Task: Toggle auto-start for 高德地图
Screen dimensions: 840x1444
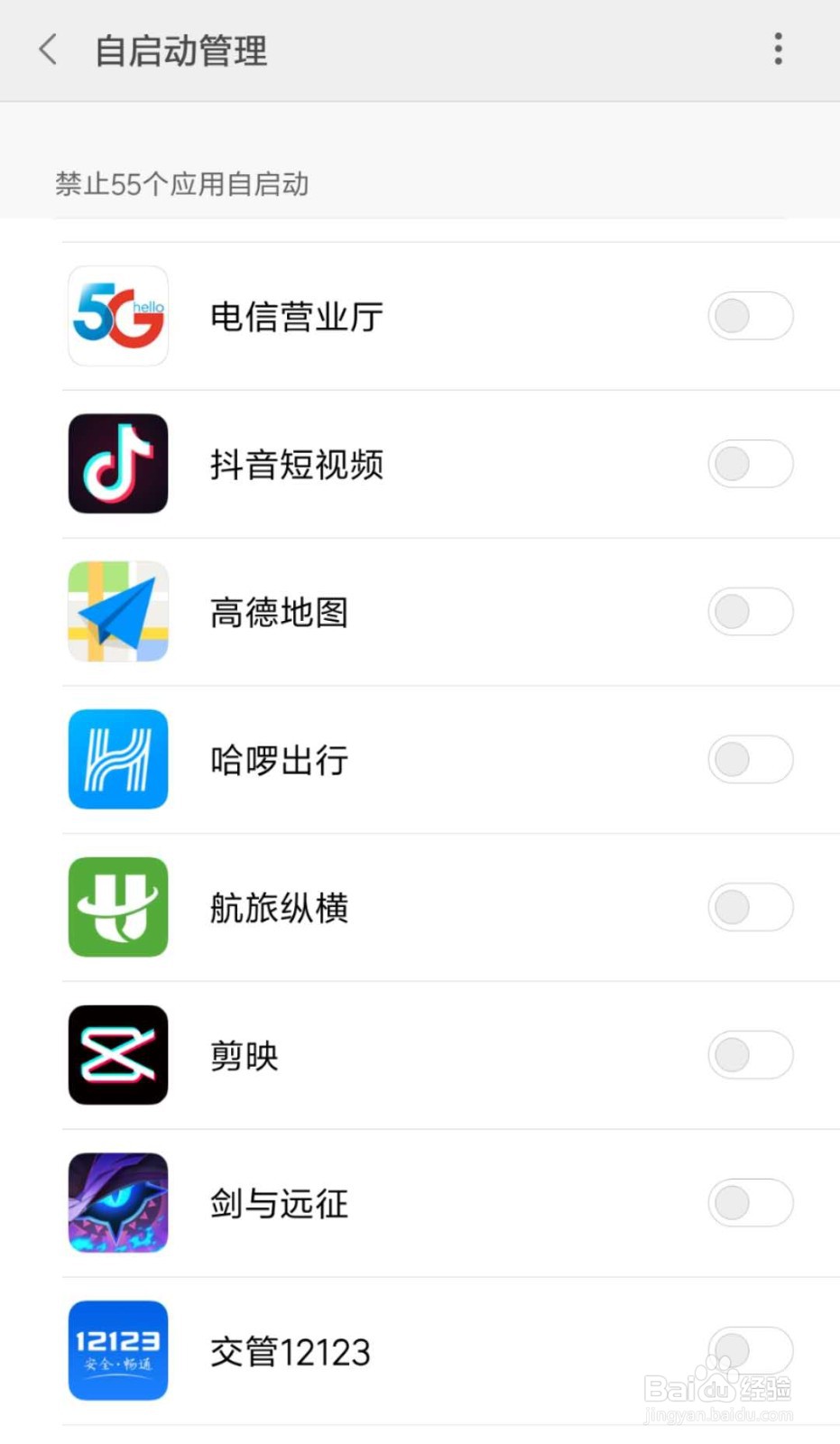Action: [750, 612]
